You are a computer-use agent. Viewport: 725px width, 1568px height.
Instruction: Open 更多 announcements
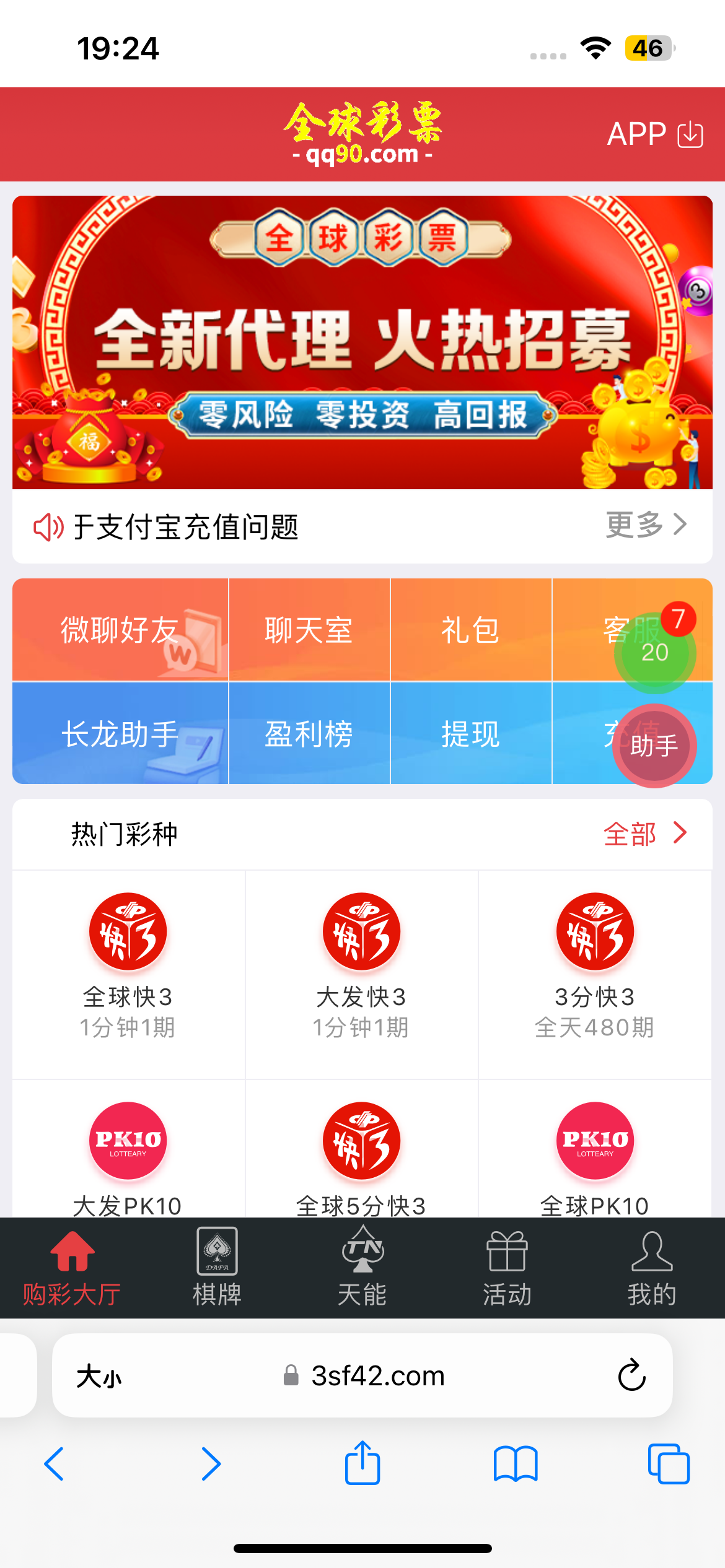[x=646, y=525]
